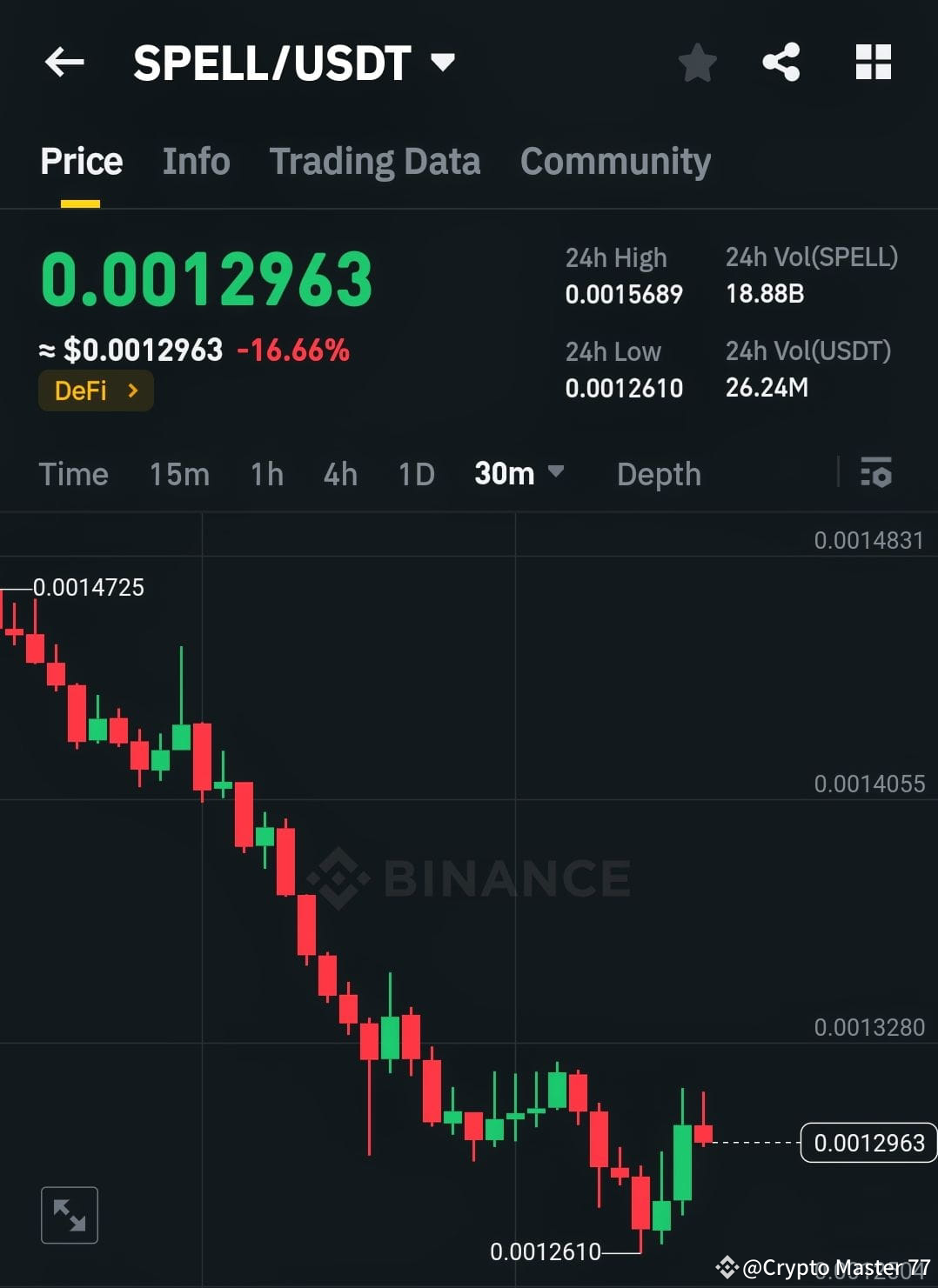Switch to the Trading Data tab
Viewport: 938px width, 1288px height.
375,161
